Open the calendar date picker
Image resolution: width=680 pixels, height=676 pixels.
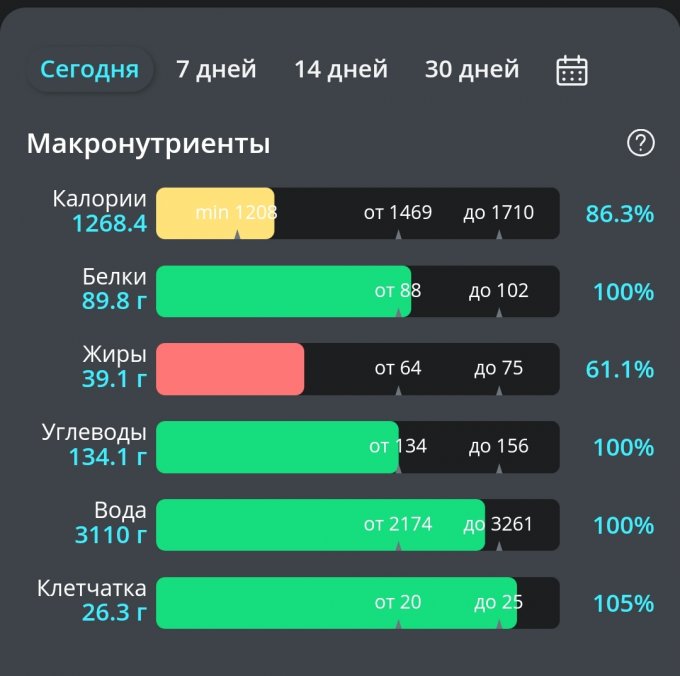[572, 70]
